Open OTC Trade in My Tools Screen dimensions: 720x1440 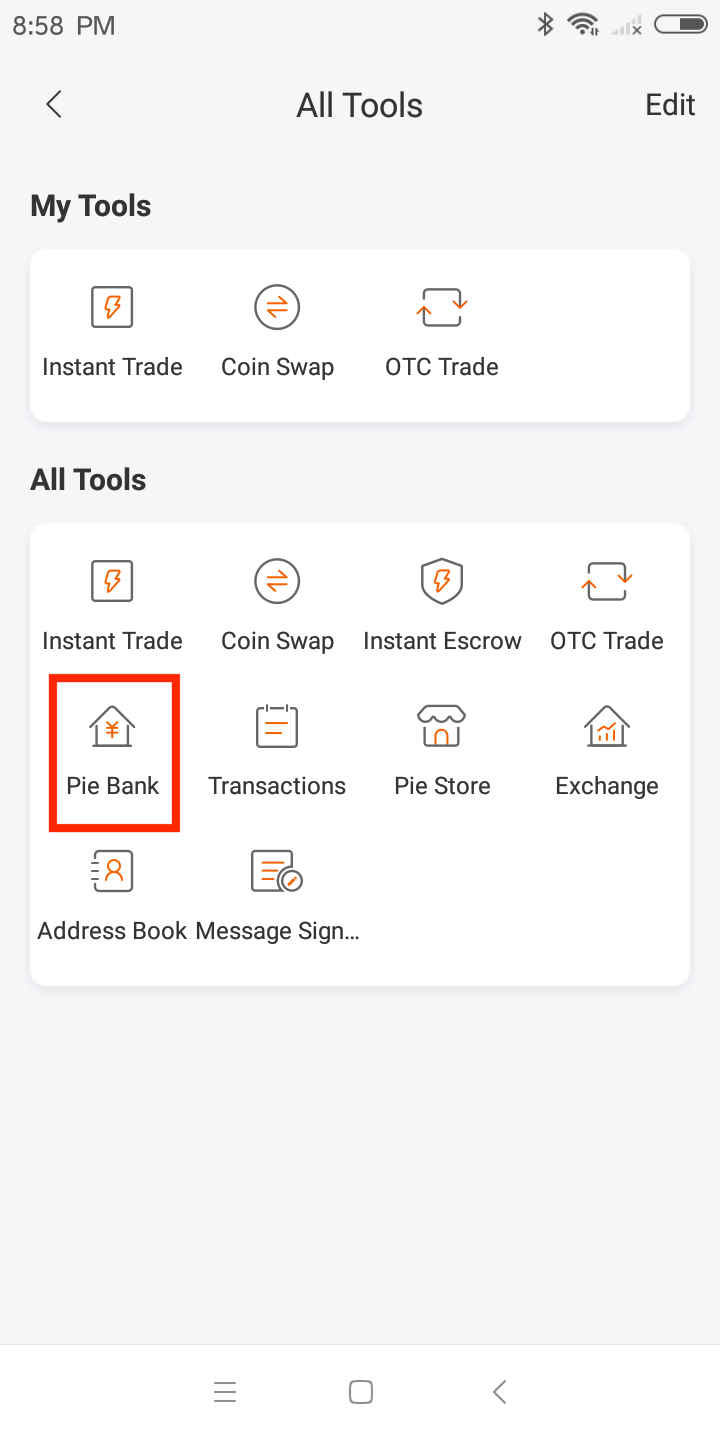coord(441,332)
